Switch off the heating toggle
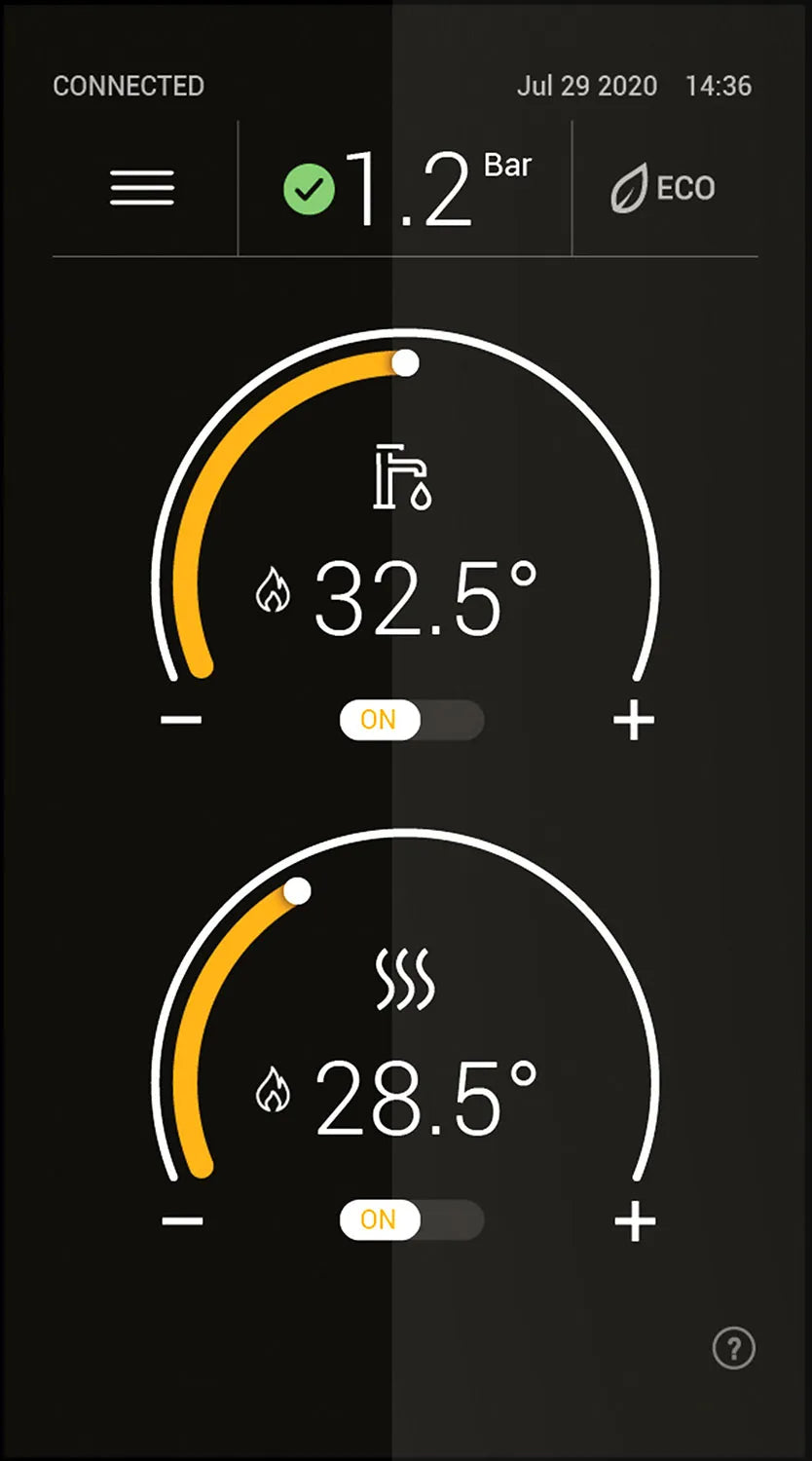Viewport: 812px width, 1461px height. tap(411, 1220)
